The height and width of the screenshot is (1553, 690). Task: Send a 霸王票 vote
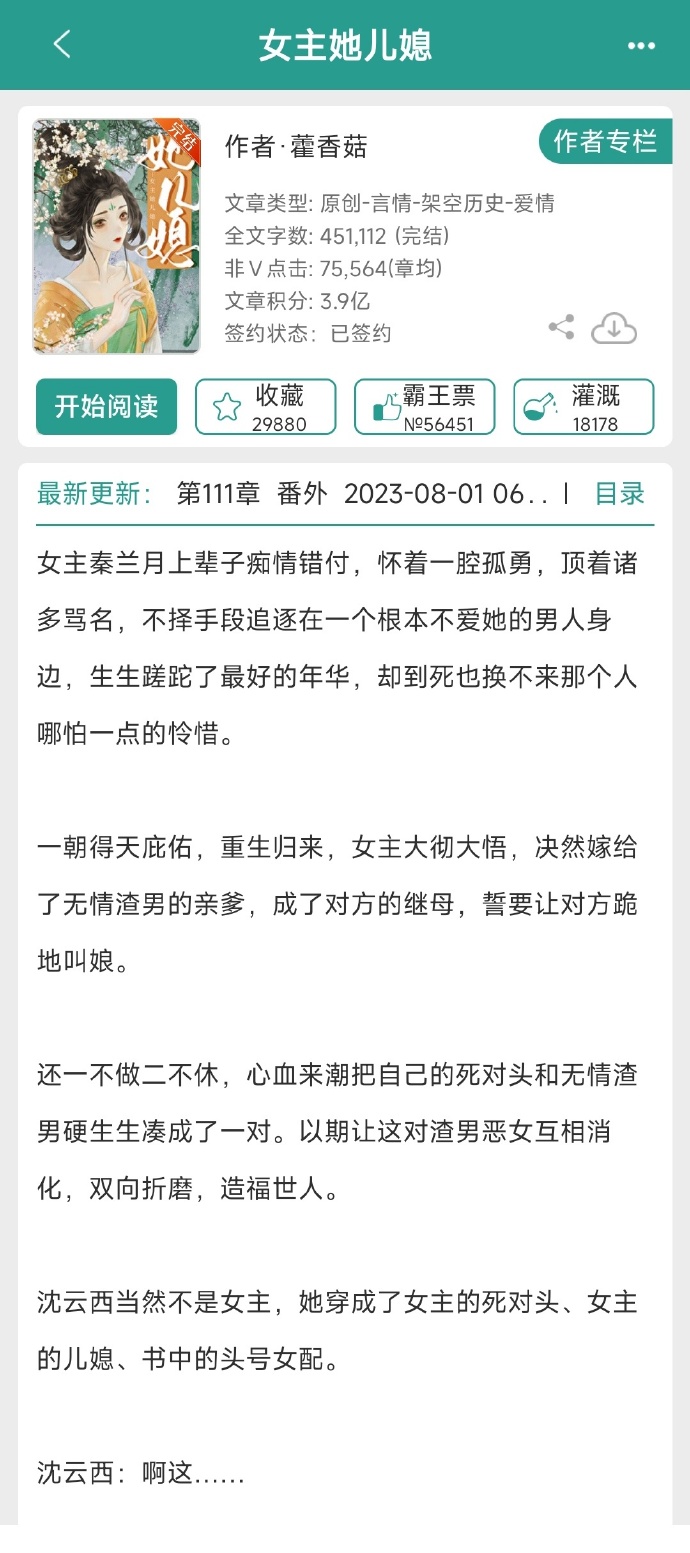tap(424, 406)
